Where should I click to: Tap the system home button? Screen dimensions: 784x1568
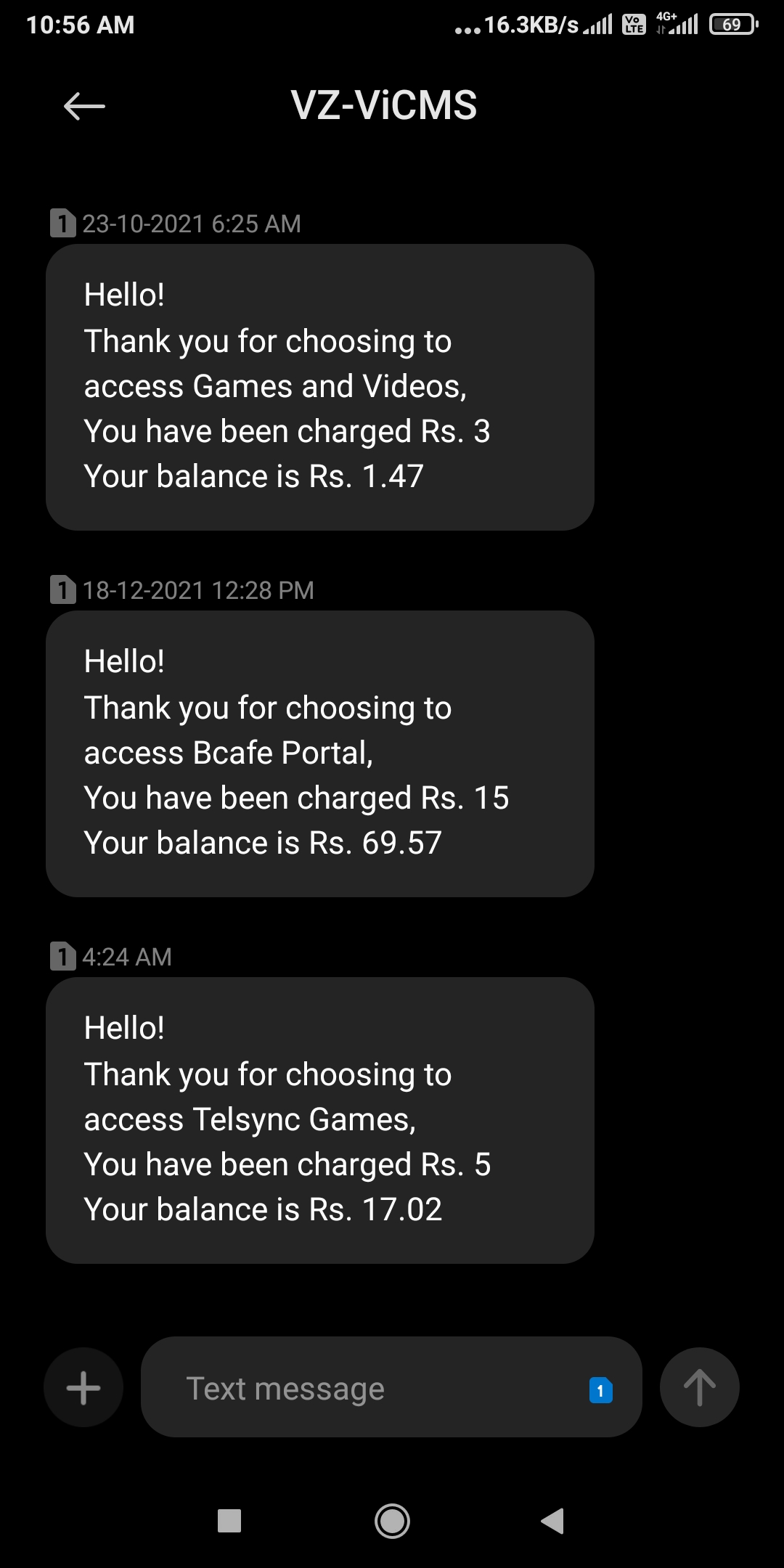tap(392, 1521)
